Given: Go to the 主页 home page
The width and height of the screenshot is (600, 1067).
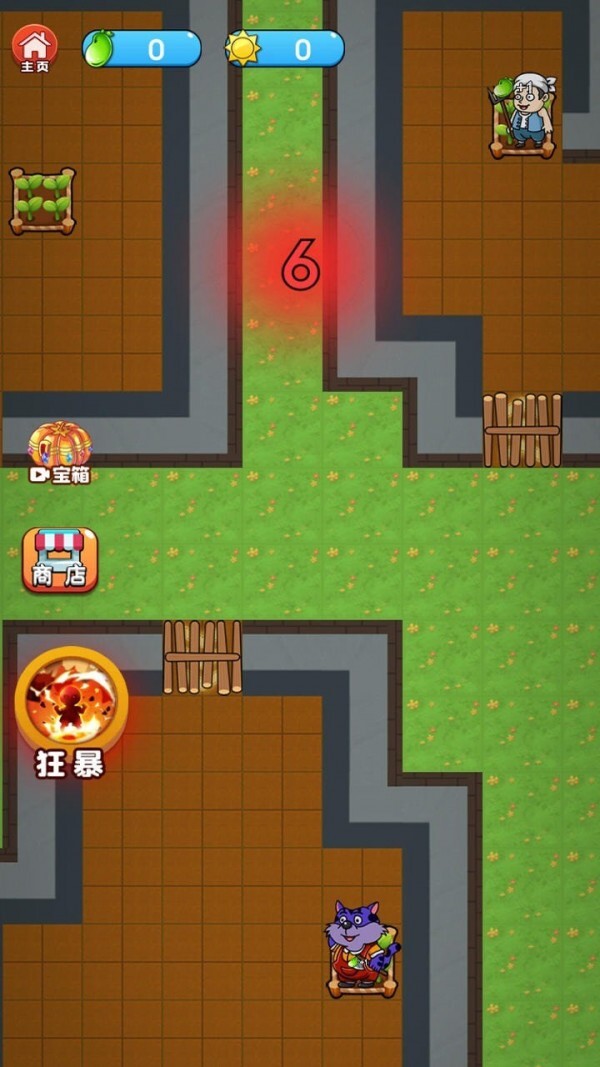Looking at the screenshot, I should (x=34, y=48).
